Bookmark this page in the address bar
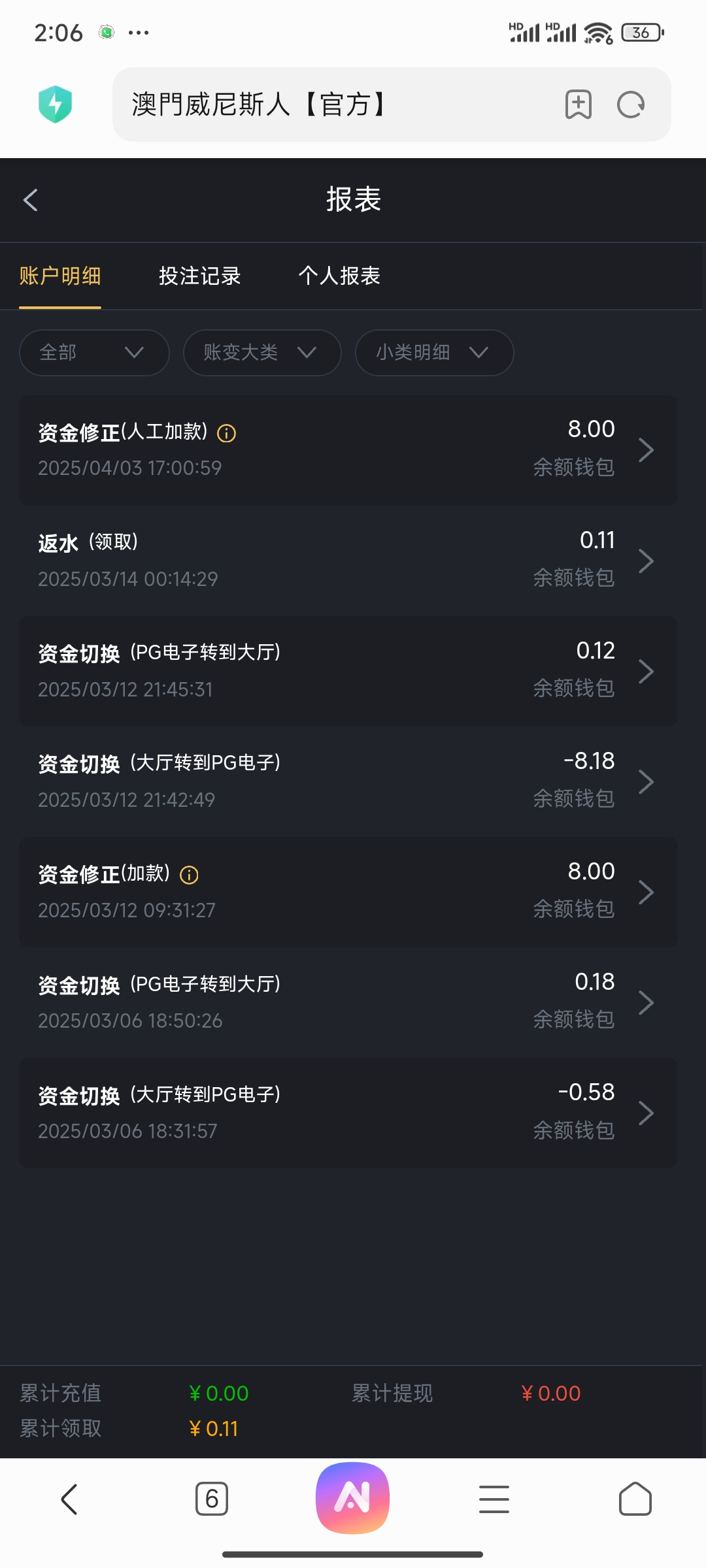The width and height of the screenshot is (706, 1568). pos(578,105)
